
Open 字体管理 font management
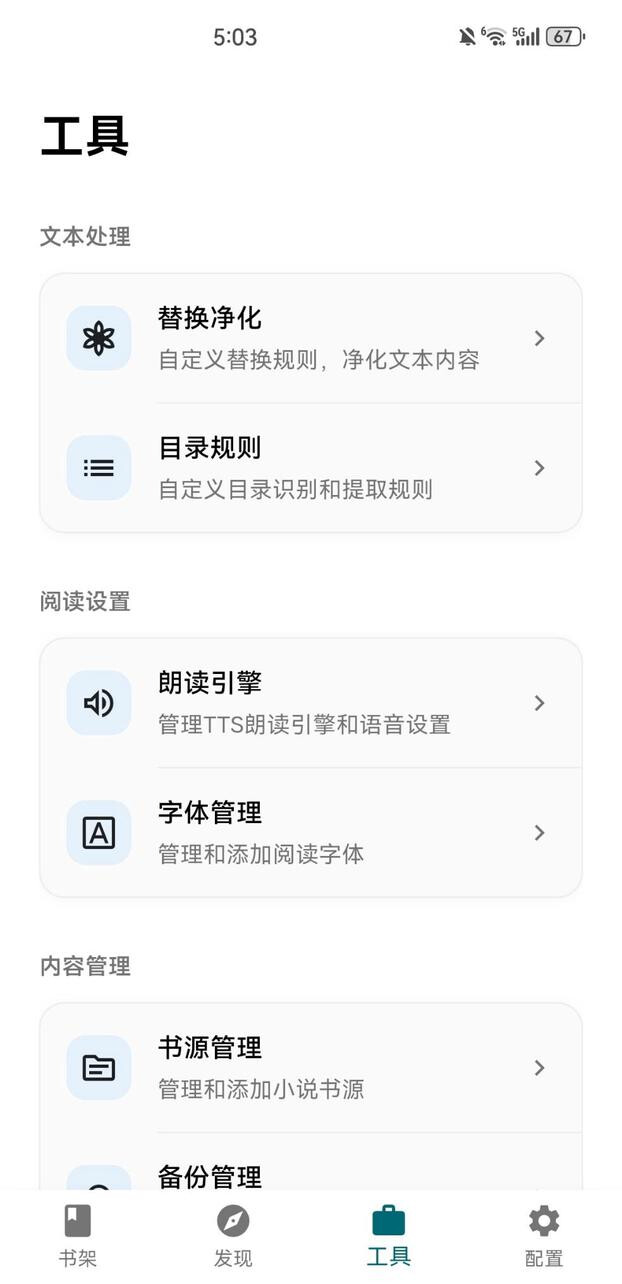click(x=310, y=833)
